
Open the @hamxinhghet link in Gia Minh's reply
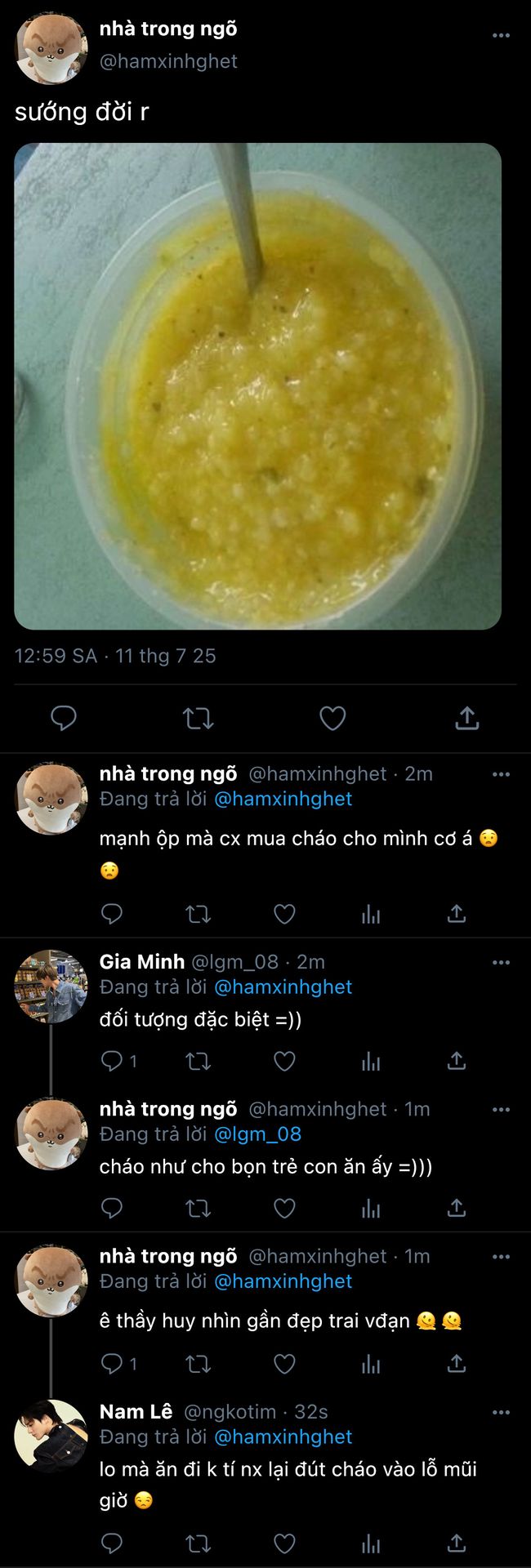pos(283,987)
